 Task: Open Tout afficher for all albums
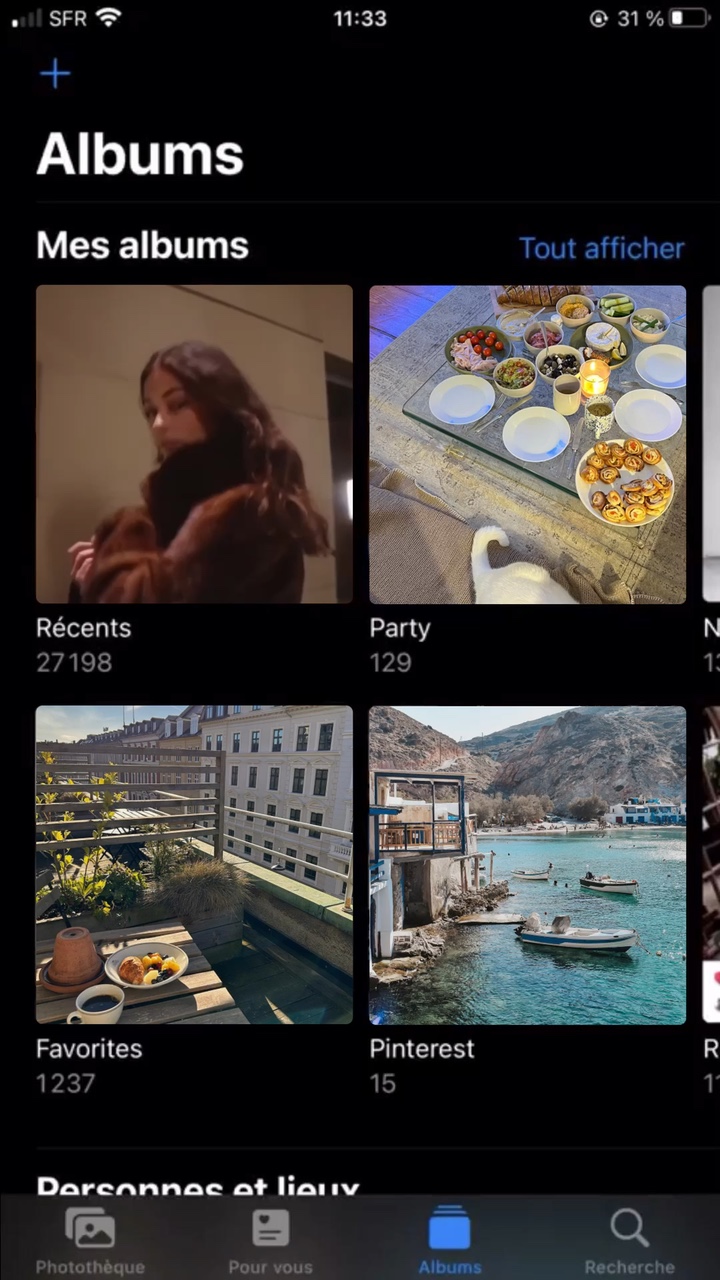coord(601,248)
